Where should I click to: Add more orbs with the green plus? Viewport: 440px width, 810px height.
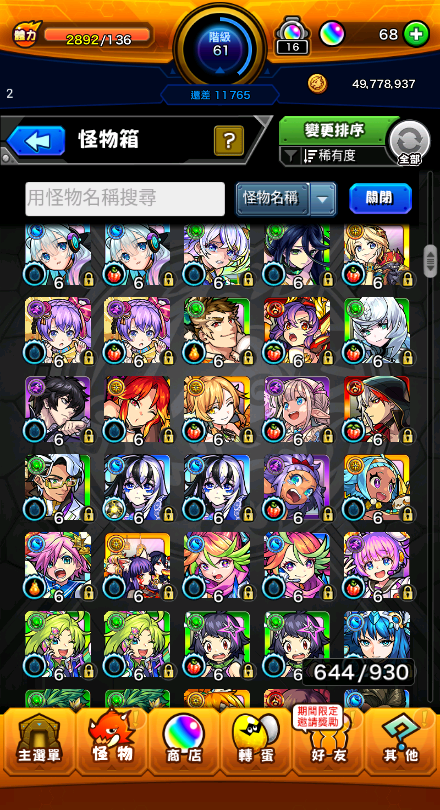click(x=416, y=35)
